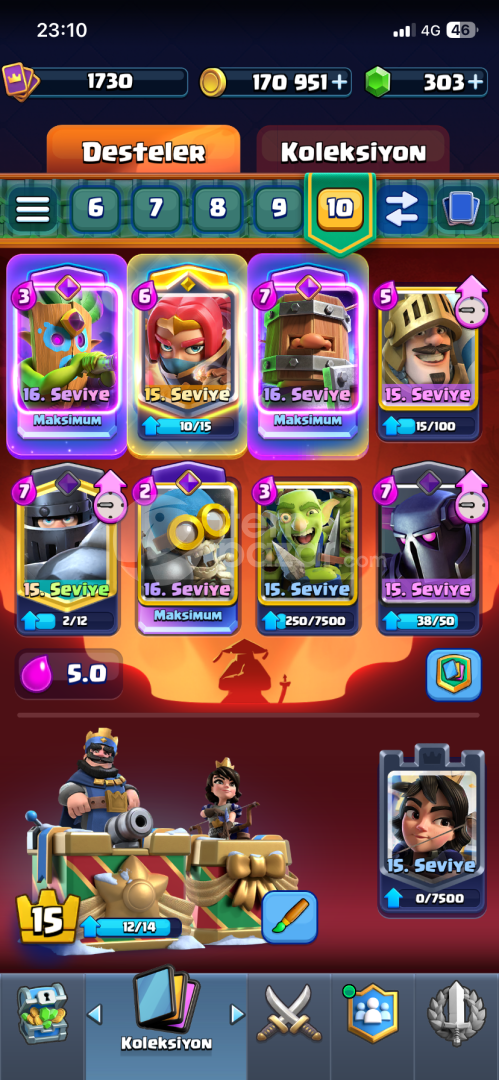
Task: Open the deck list hamburger menu
Action: [32, 209]
